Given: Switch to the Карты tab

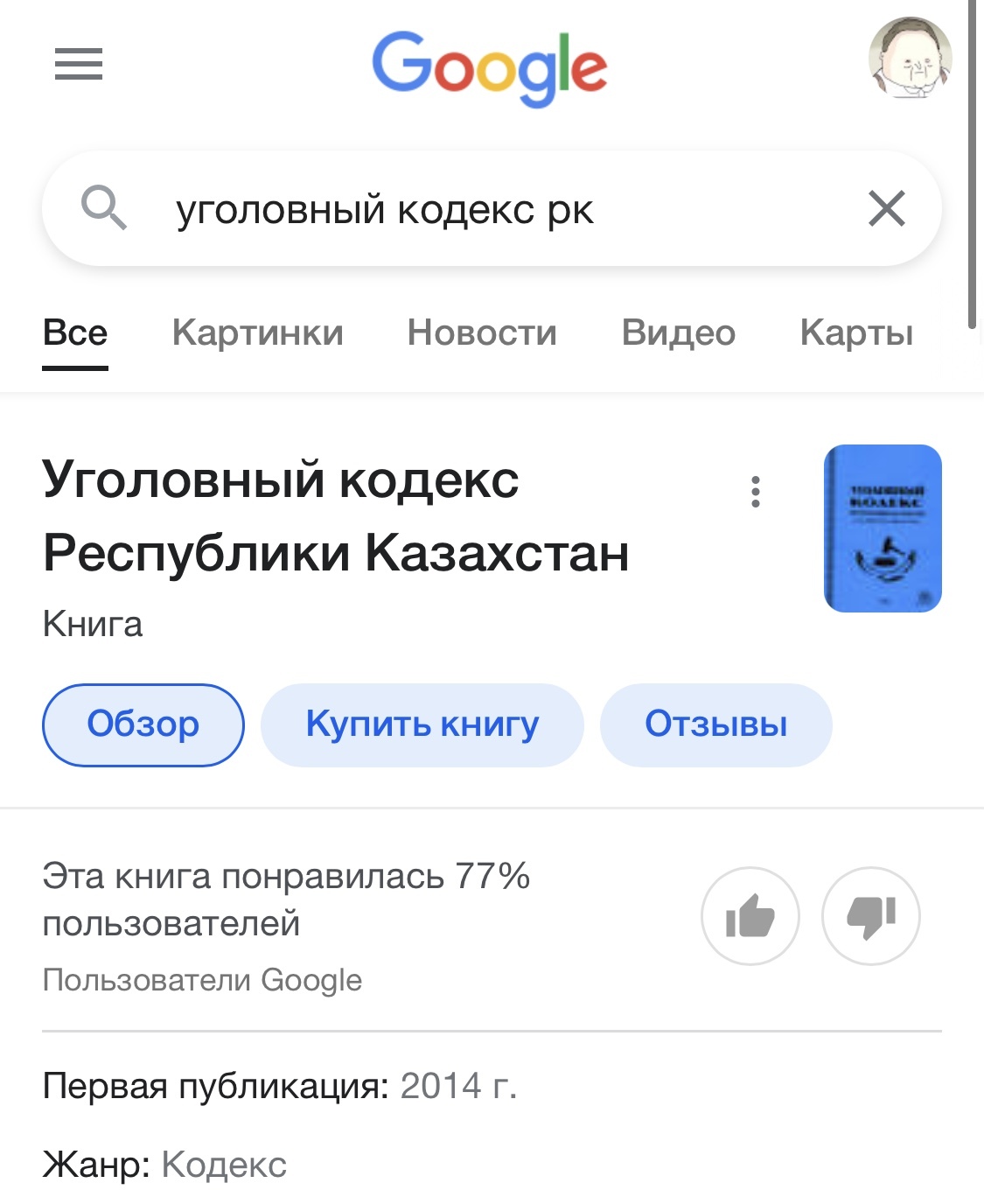Looking at the screenshot, I should (x=856, y=333).
